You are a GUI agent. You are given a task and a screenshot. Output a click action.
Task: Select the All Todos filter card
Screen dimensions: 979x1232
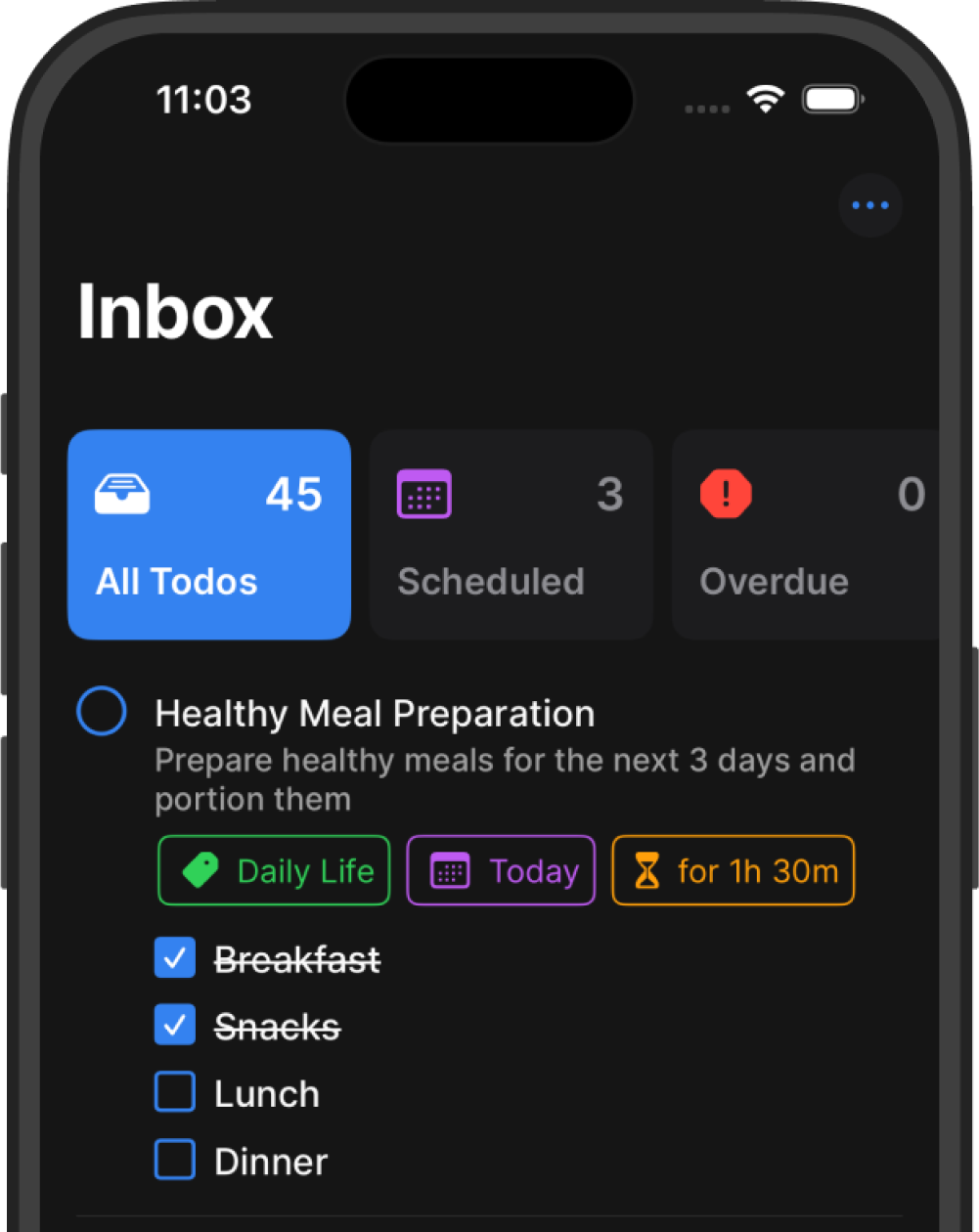pyautogui.click(x=209, y=535)
